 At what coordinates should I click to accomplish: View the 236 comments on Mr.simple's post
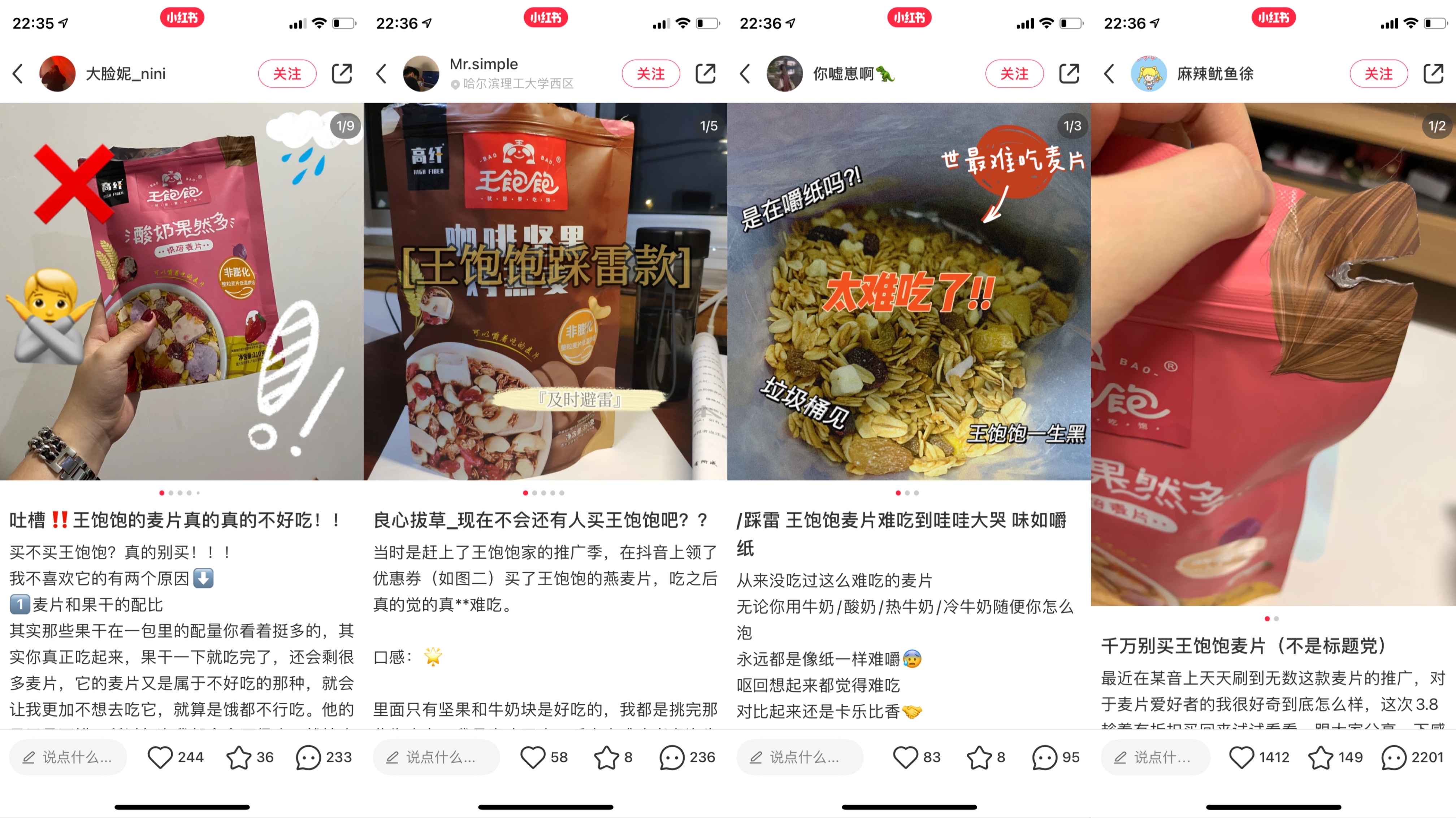(x=672, y=757)
